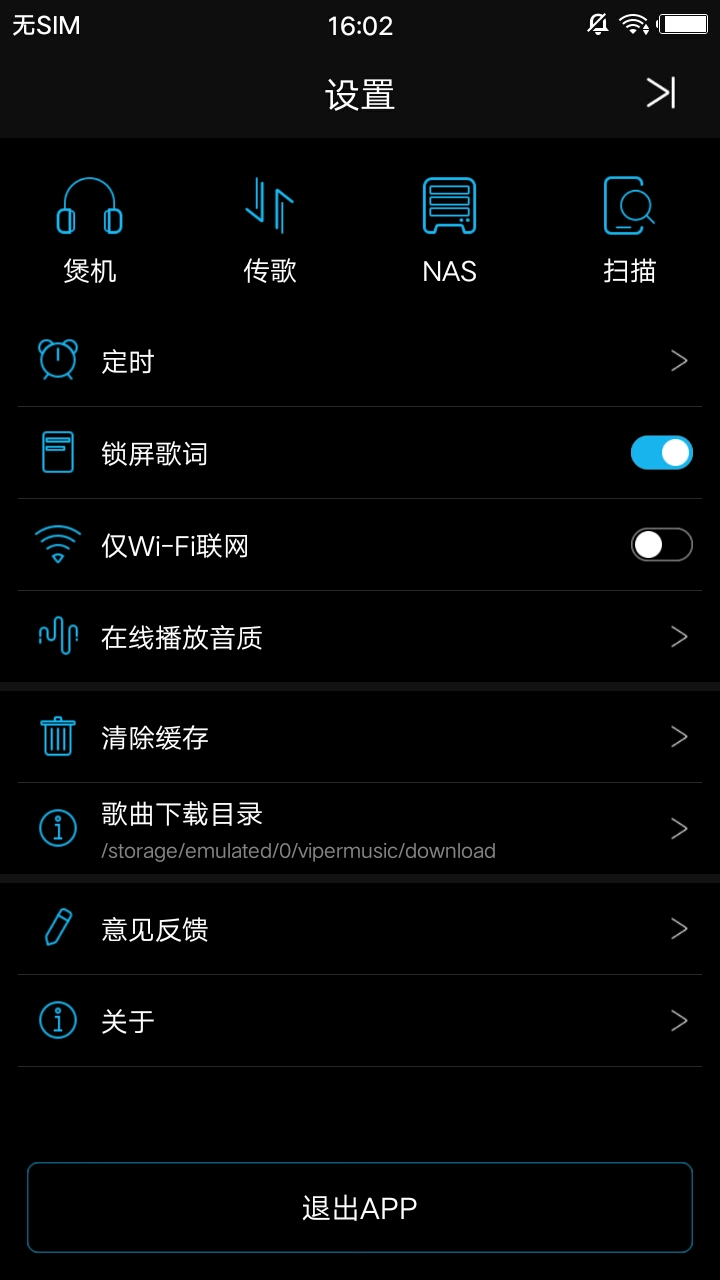Image resolution: width=720 pixels, height=1280 pixels.
Task: Open the NAS storage option
Action: click(x=449, y=230)
